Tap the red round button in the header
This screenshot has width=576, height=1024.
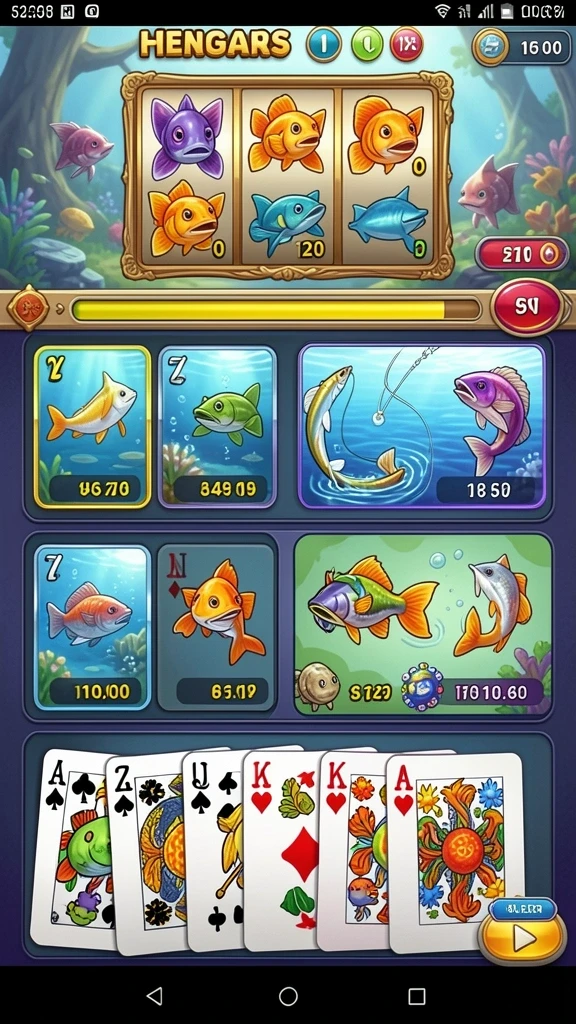click(x=406, y=44)
